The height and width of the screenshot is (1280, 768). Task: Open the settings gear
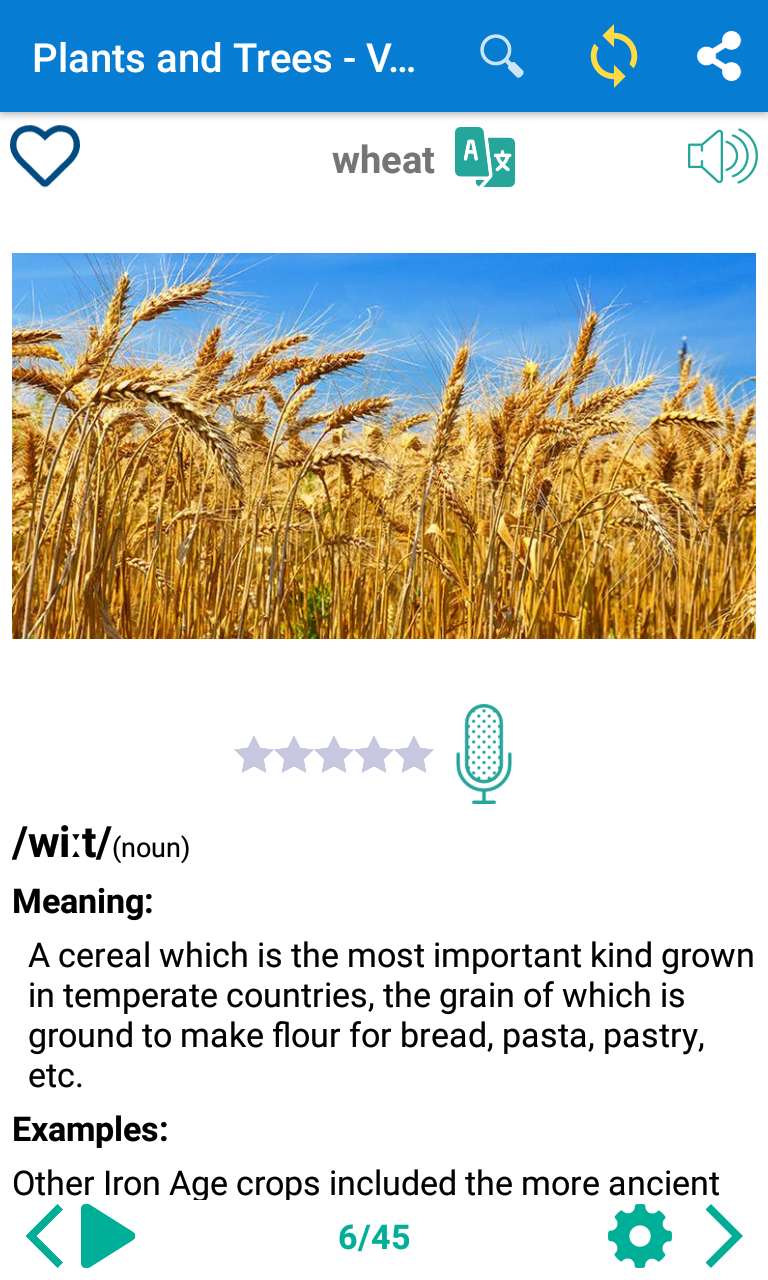[x=640, y=1236]
